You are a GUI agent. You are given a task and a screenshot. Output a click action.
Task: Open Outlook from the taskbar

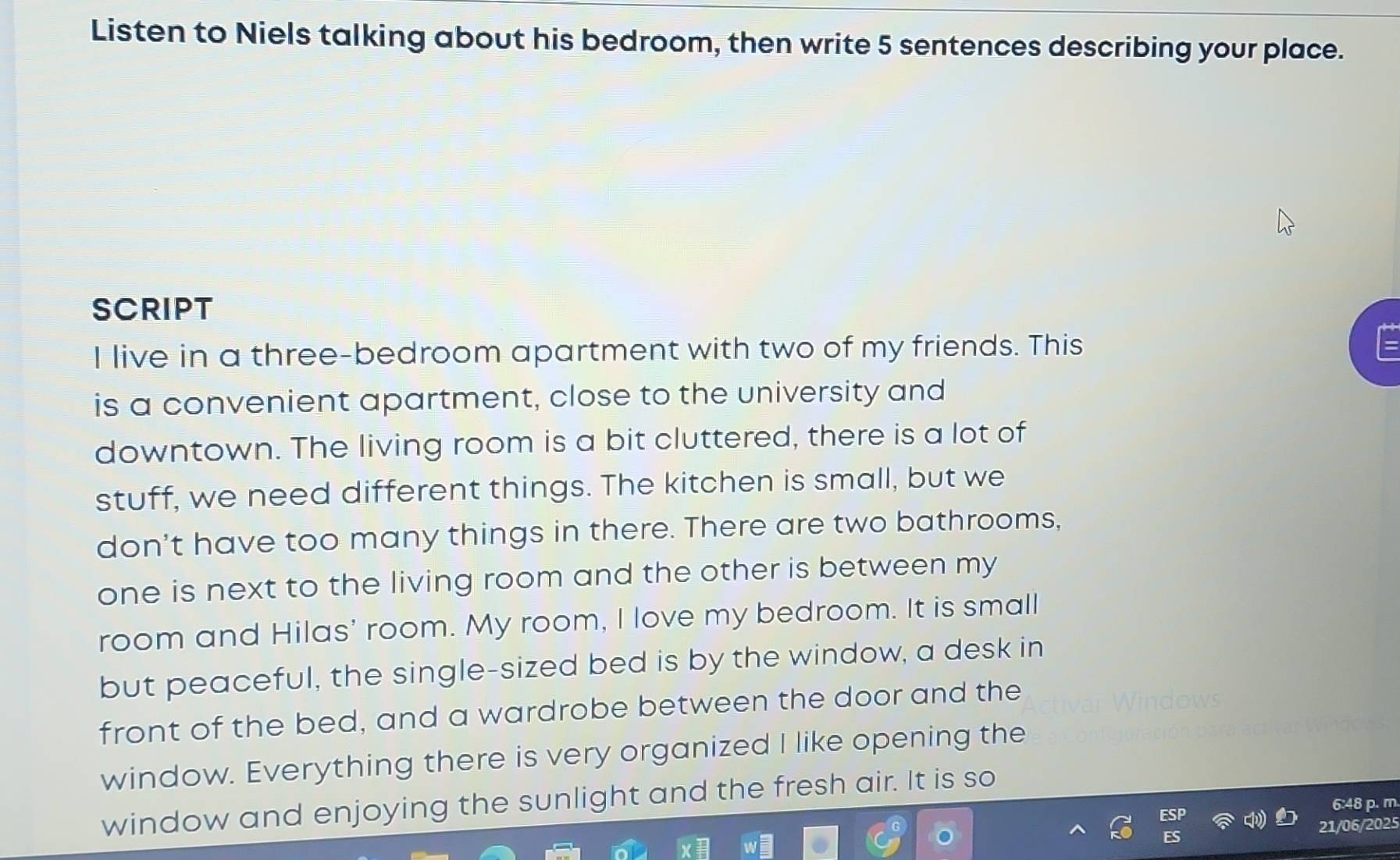pyautogui.click(x=628, y=850)
